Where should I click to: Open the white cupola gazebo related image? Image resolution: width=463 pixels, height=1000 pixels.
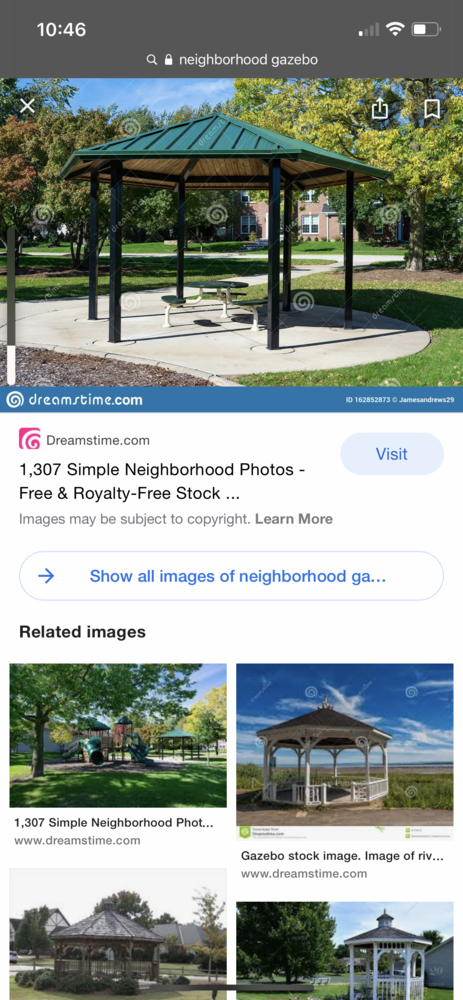pos(344,950)
